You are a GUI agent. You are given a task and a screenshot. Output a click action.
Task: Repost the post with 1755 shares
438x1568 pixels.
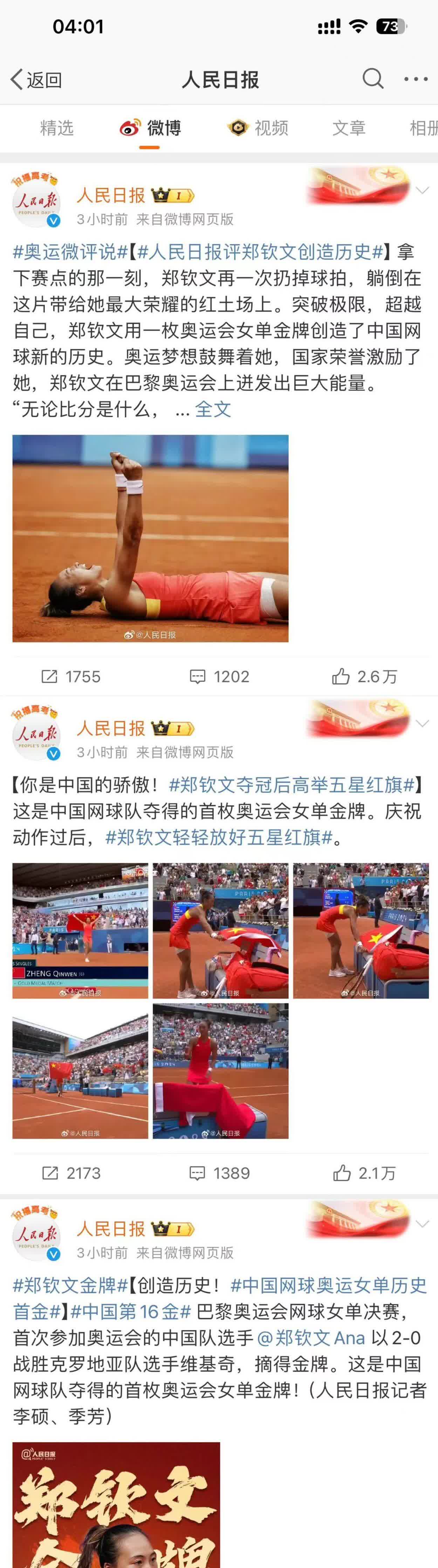point(71,676)
